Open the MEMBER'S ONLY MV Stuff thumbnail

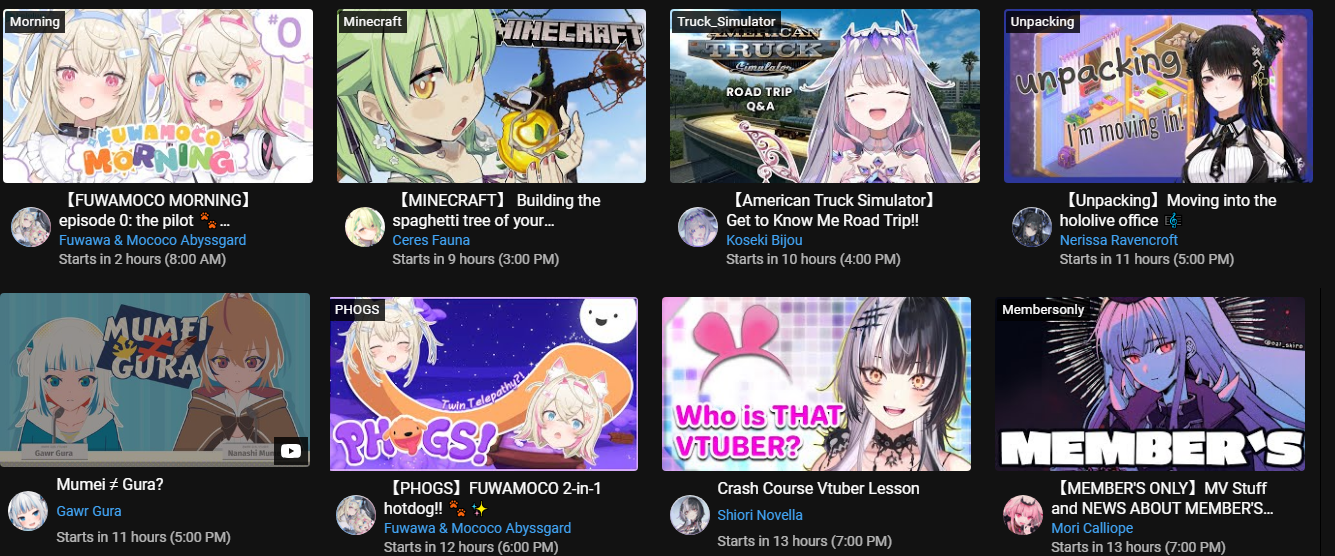tap(1150, 383)
